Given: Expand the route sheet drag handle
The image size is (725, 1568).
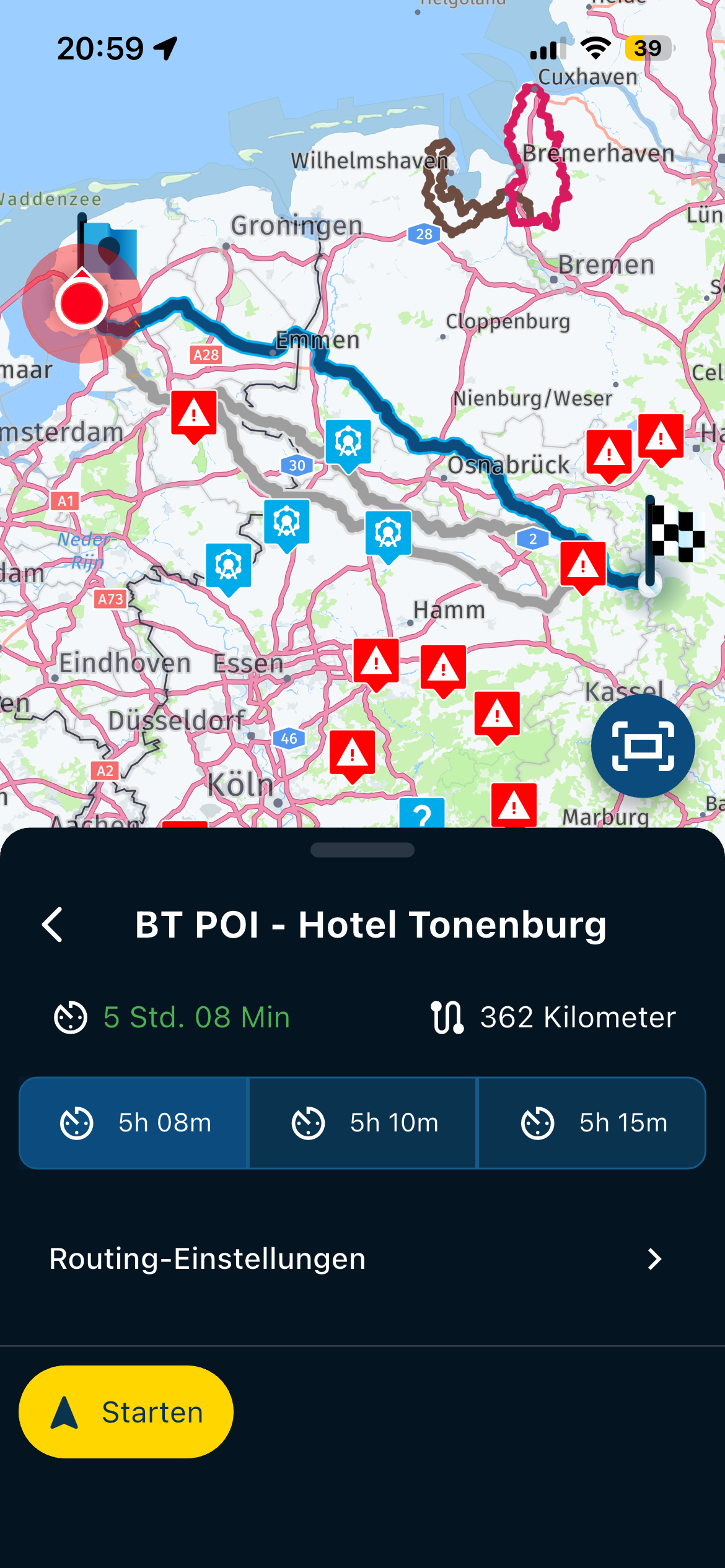Looking at the screenshot, I should [x=362, y=850].
